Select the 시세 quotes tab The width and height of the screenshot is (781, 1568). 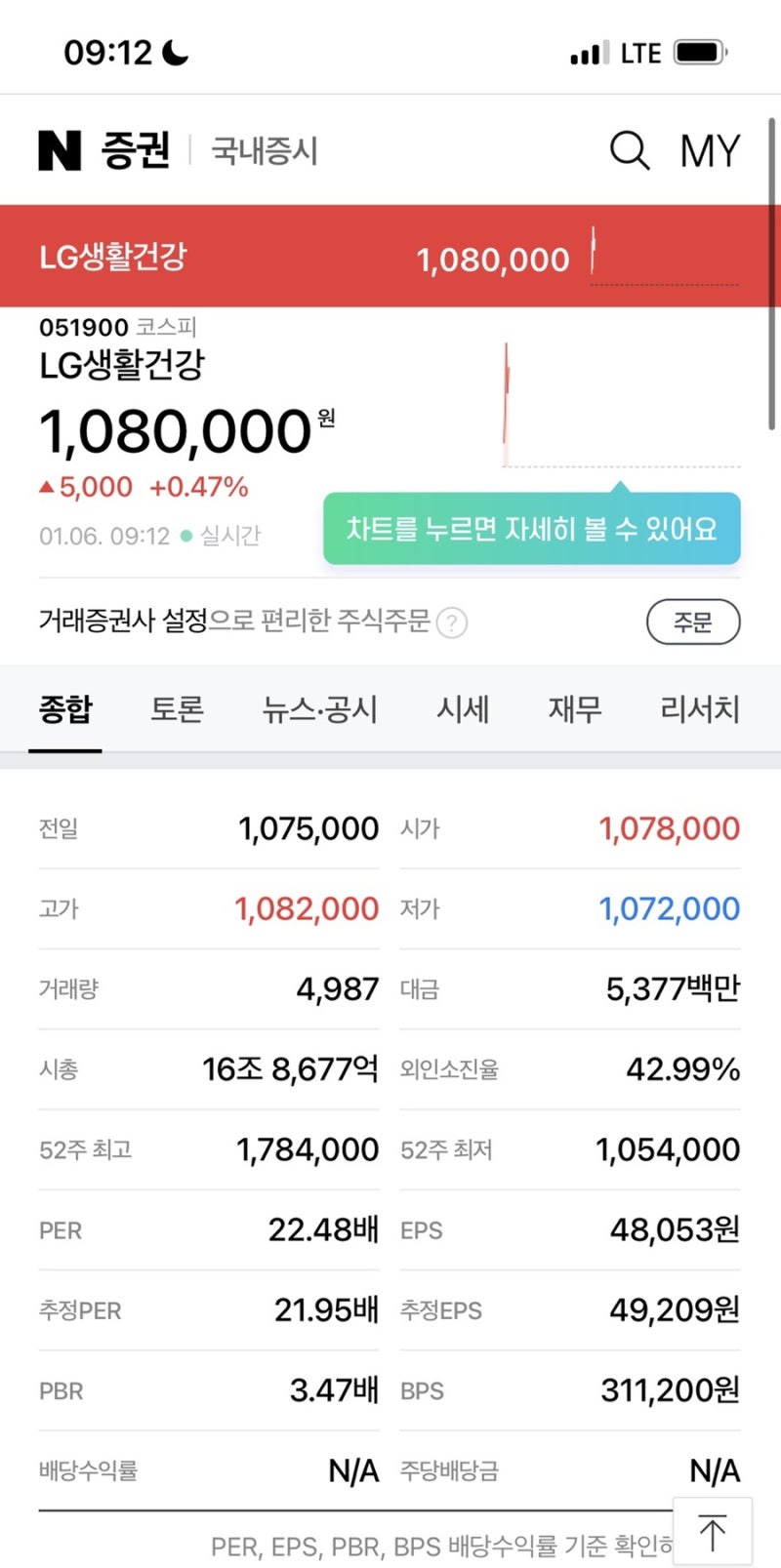click(460, 710)
